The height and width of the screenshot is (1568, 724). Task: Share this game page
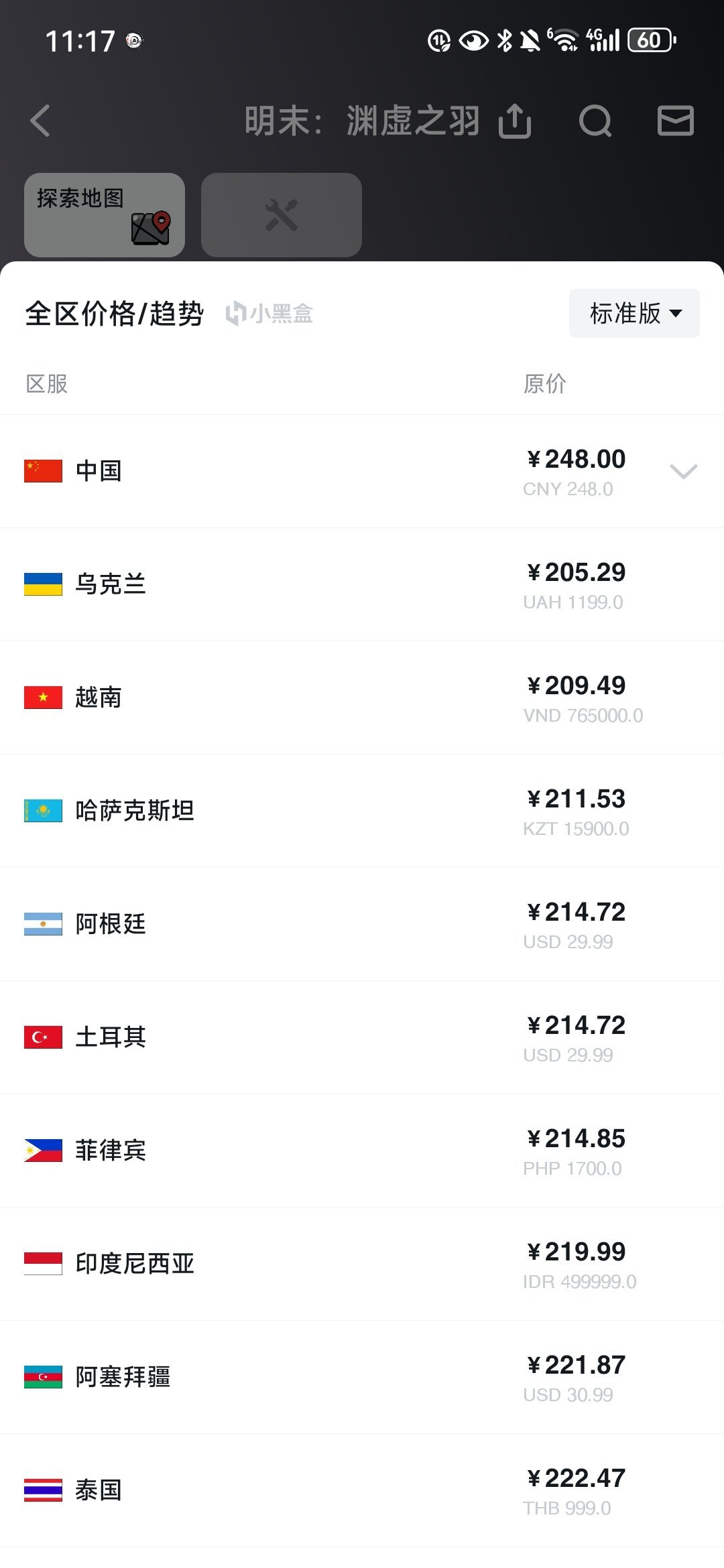pyautogui.click(x=515, y=121)
